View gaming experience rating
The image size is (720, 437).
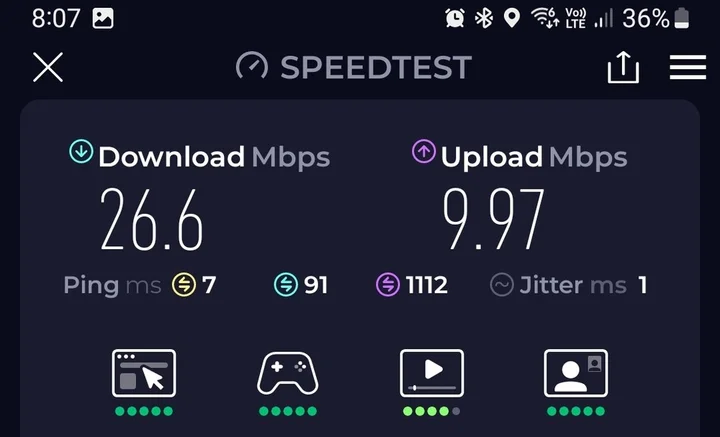point(288,375)
